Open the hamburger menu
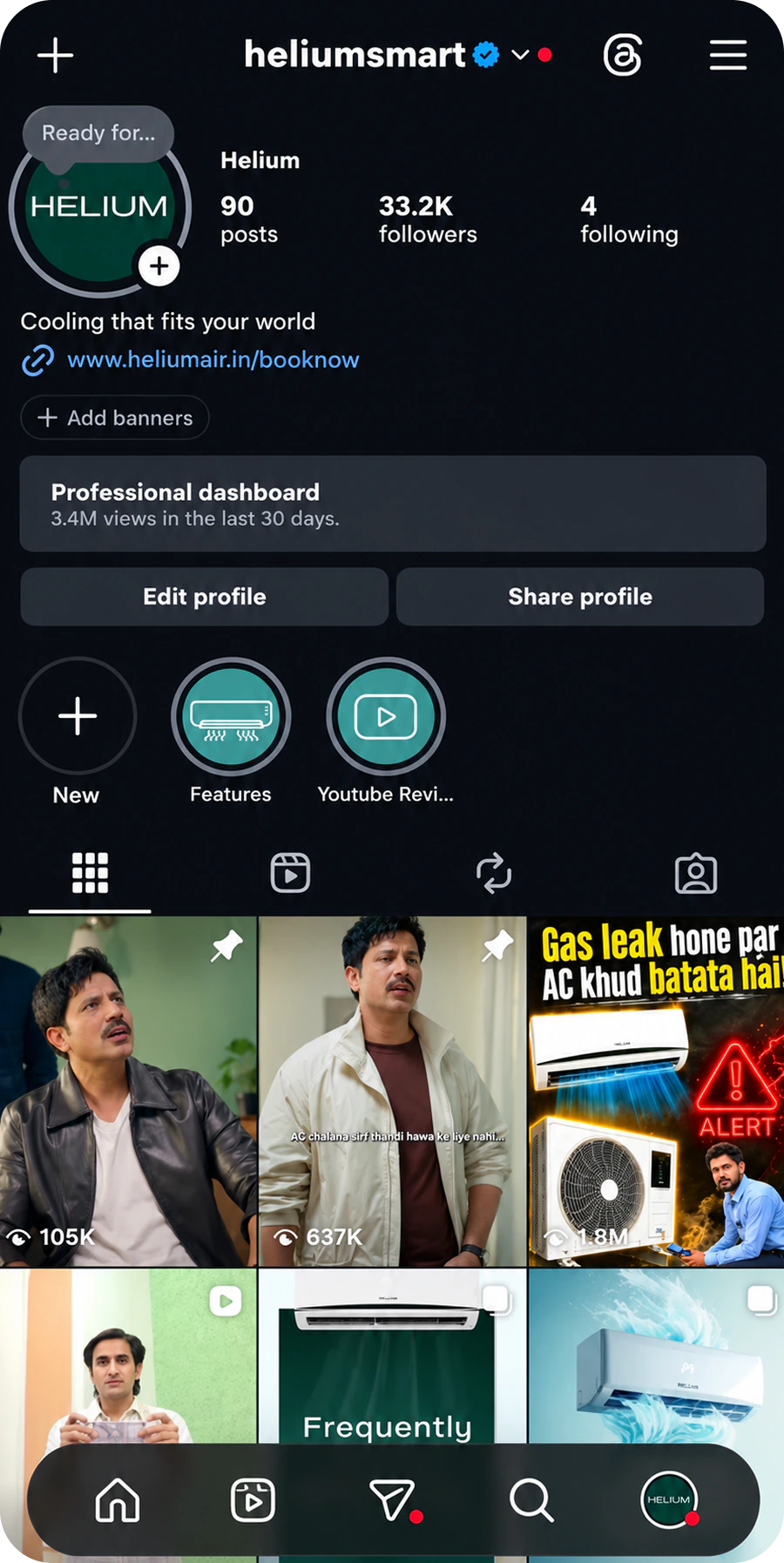784x1563 pixels. 727,55
